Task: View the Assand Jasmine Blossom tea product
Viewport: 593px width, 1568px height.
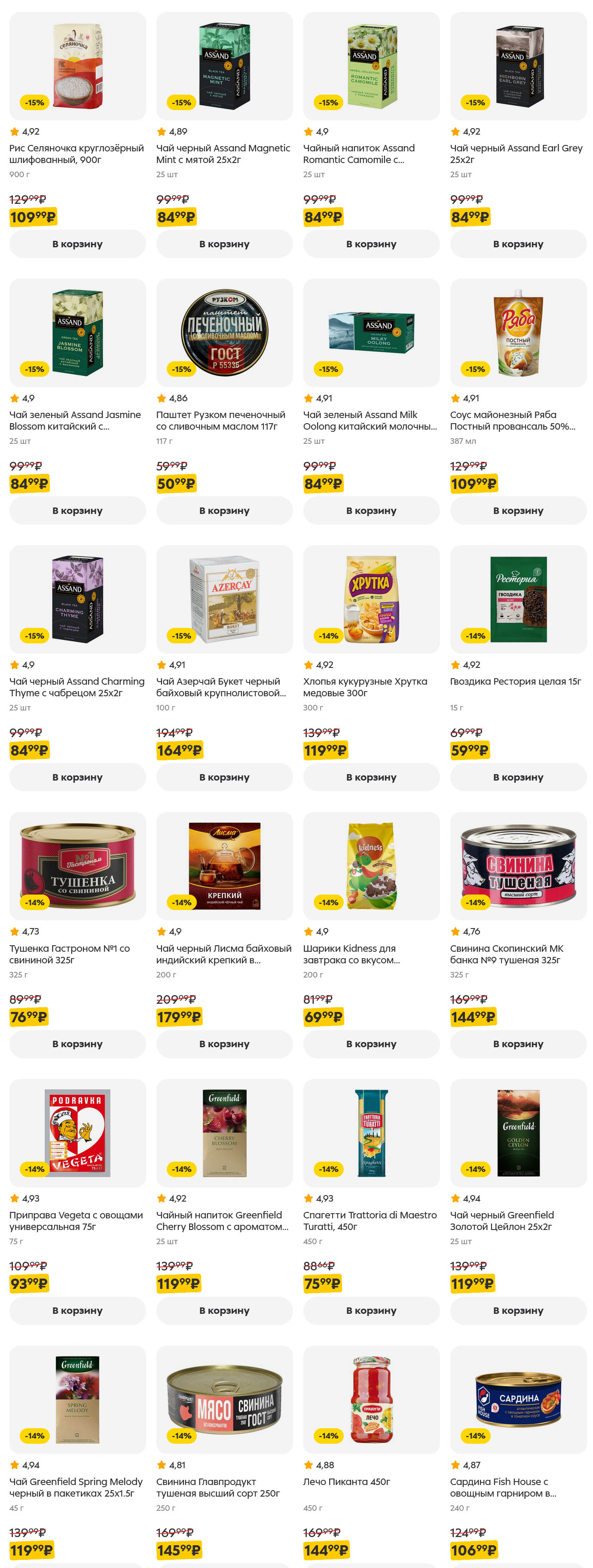Action: point(77,333)
